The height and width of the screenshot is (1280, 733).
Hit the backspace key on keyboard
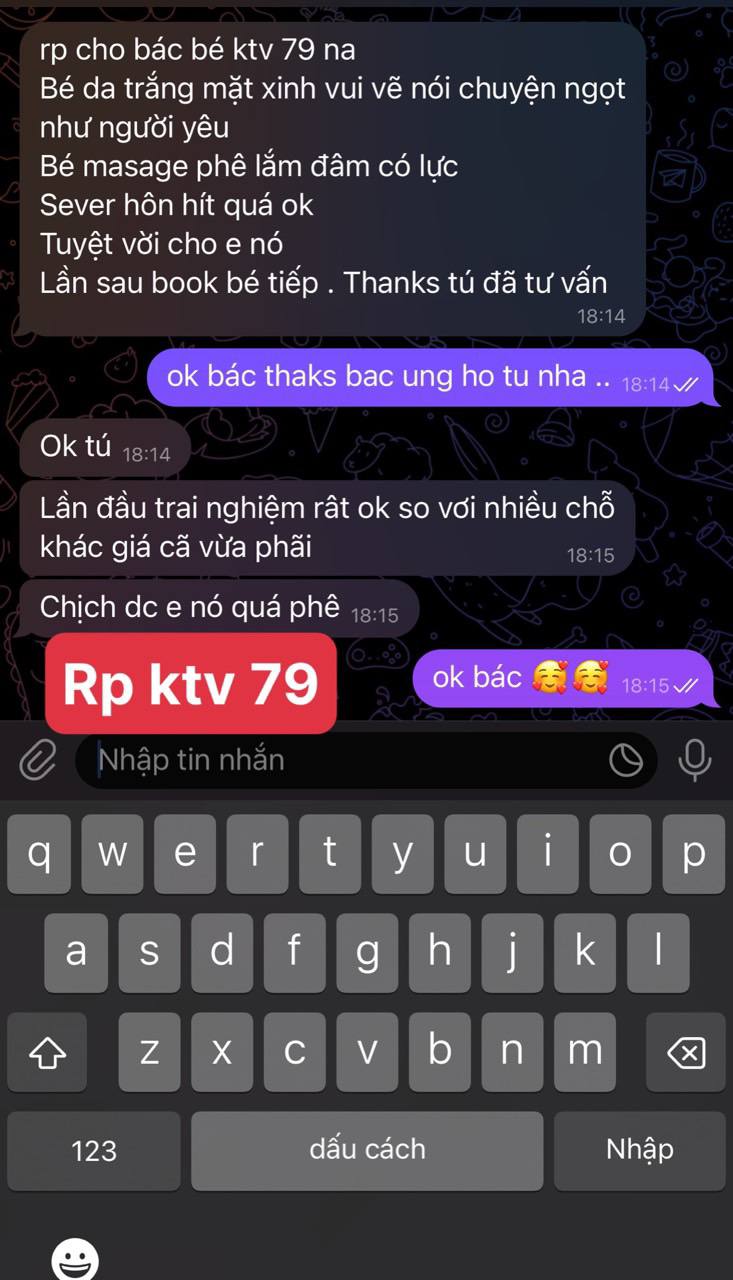tap(685, 1052)
